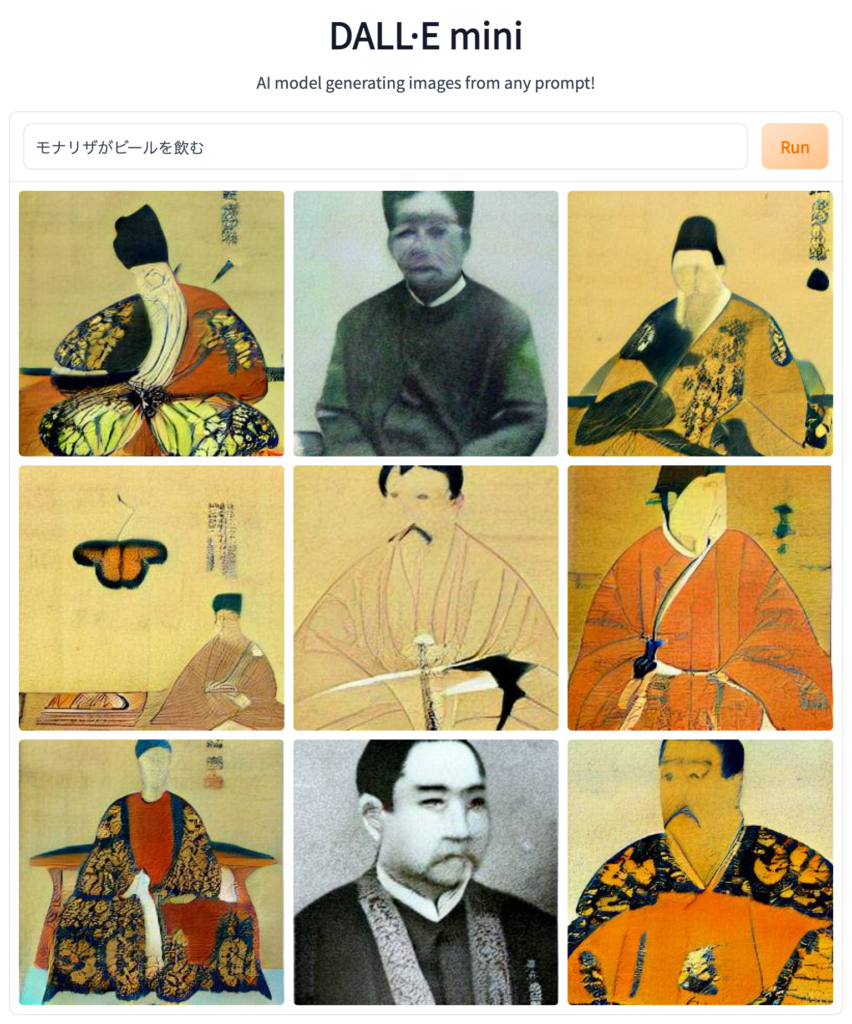Screen dimensions: 852x1024
Task: Open the pale beige robe portrait with a mustache
Action: [x=425, y=597]
